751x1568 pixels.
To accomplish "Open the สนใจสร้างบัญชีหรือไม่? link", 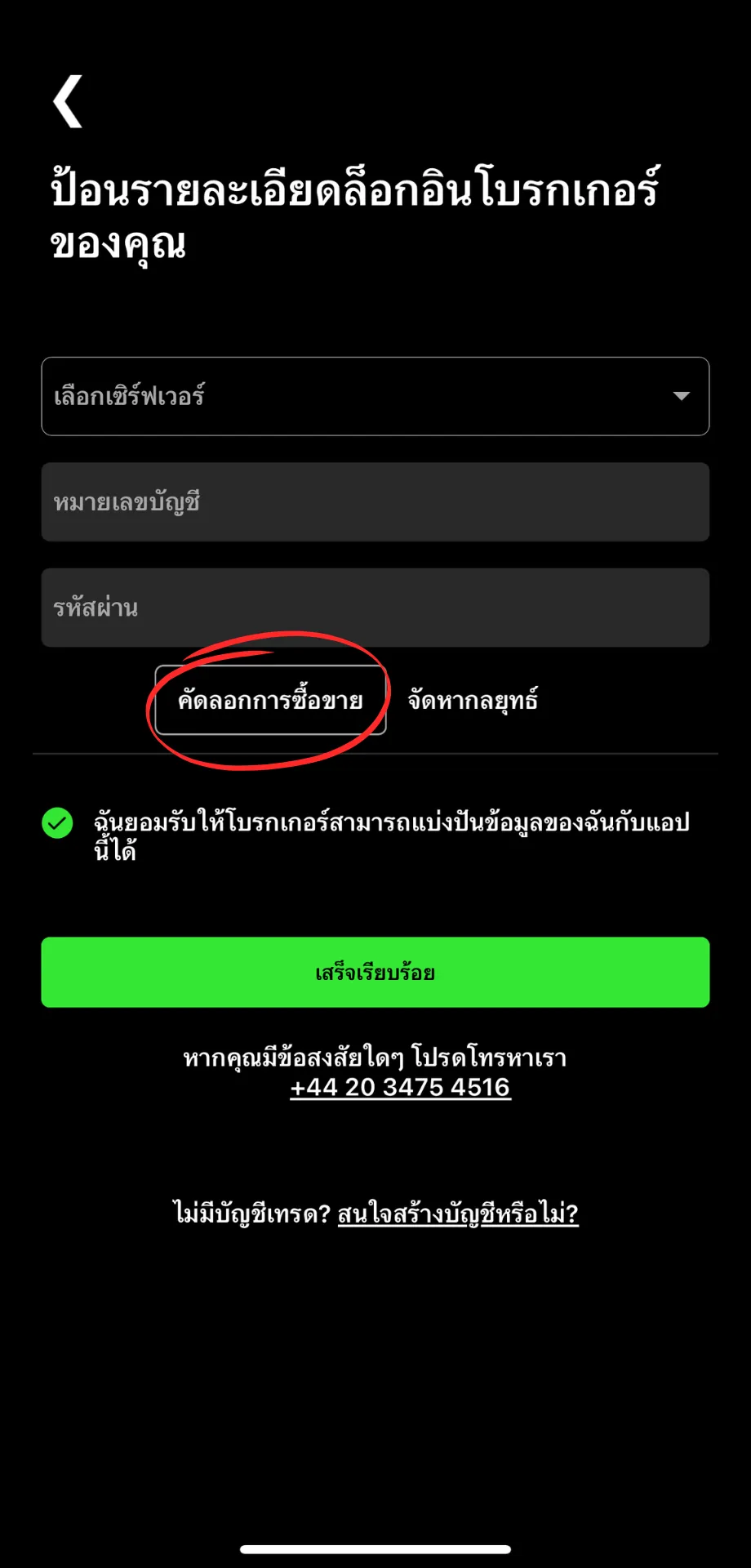I will click(458, 1214).
